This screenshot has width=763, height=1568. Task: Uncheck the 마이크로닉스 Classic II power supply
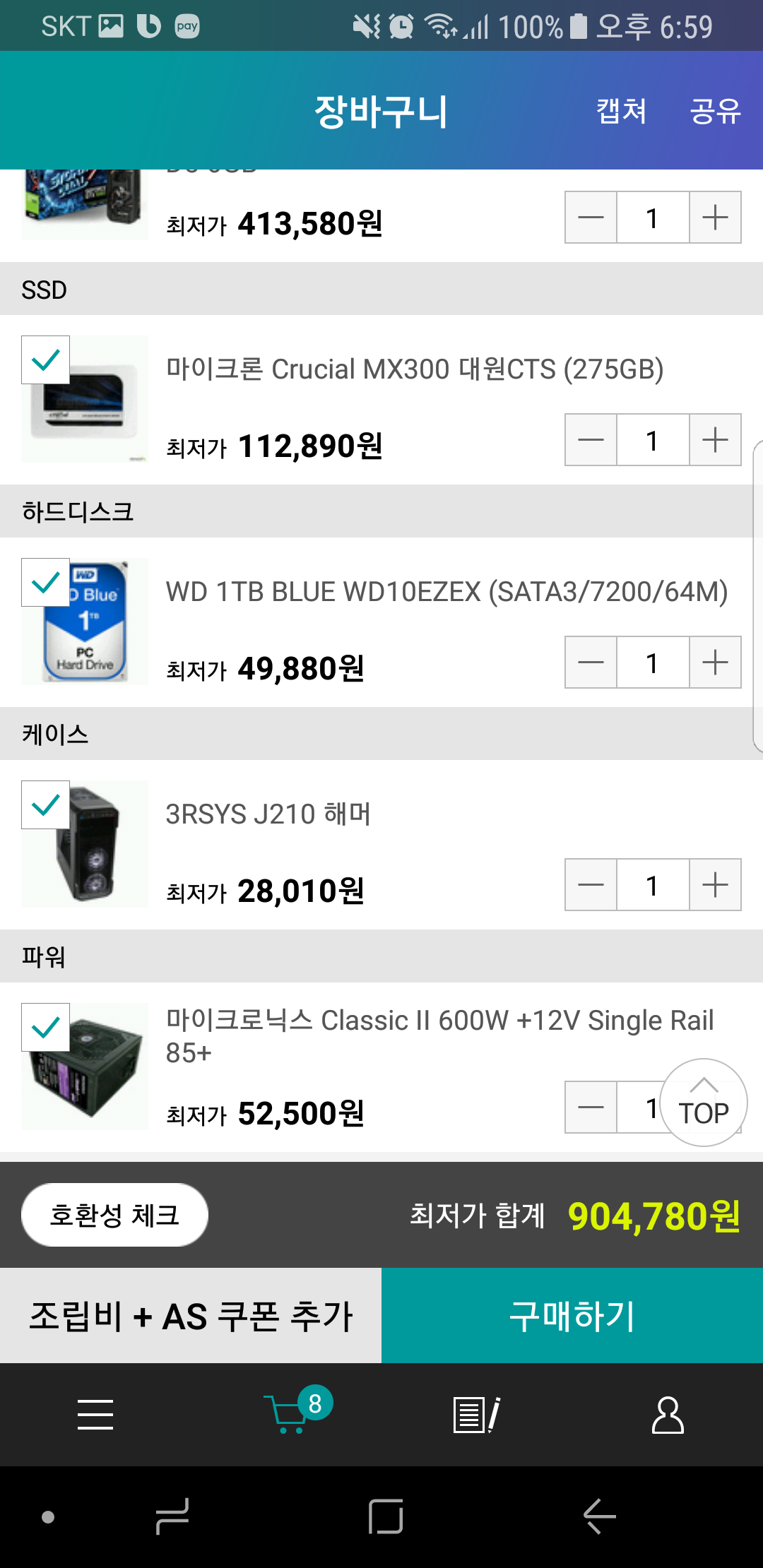pyautogui.click(x=46, y=1028)
